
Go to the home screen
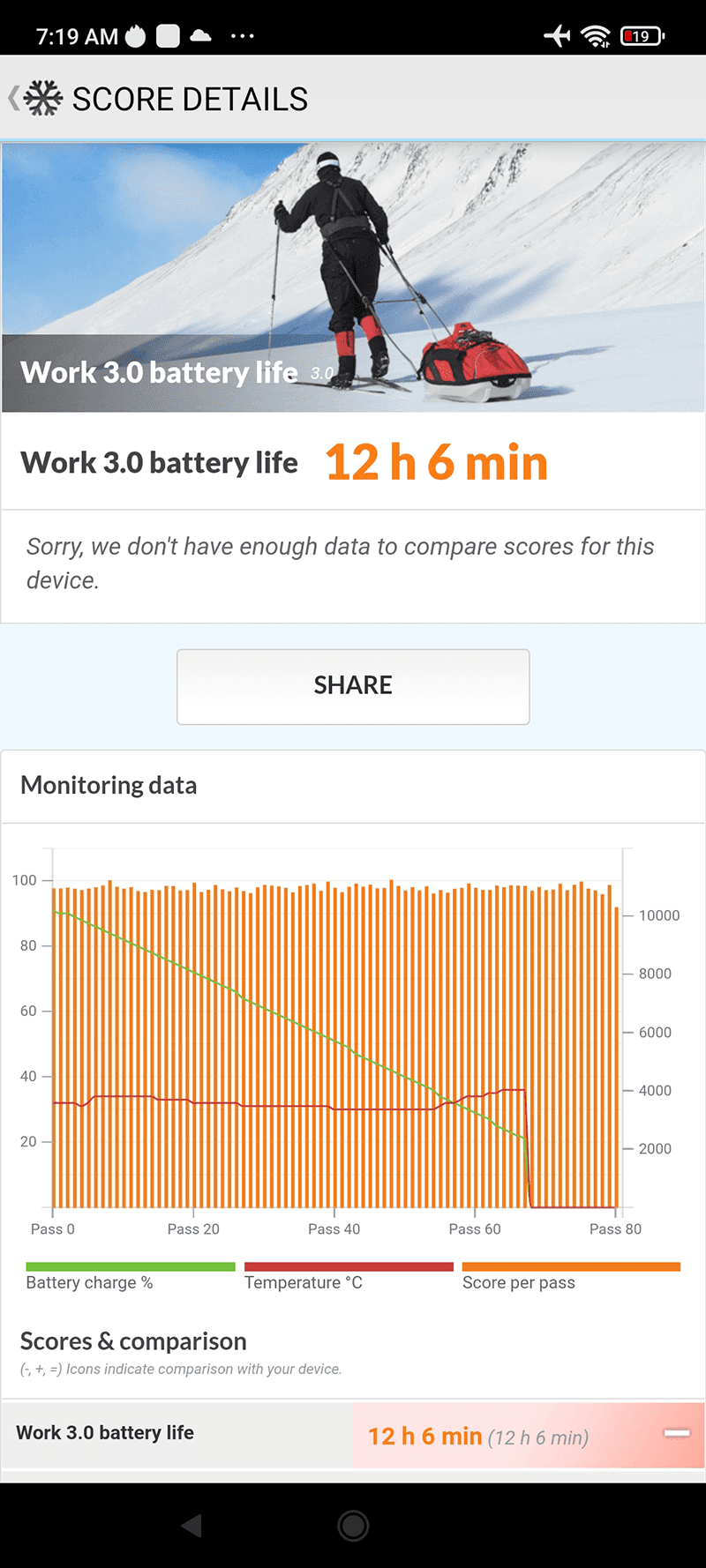point(353,1526)
